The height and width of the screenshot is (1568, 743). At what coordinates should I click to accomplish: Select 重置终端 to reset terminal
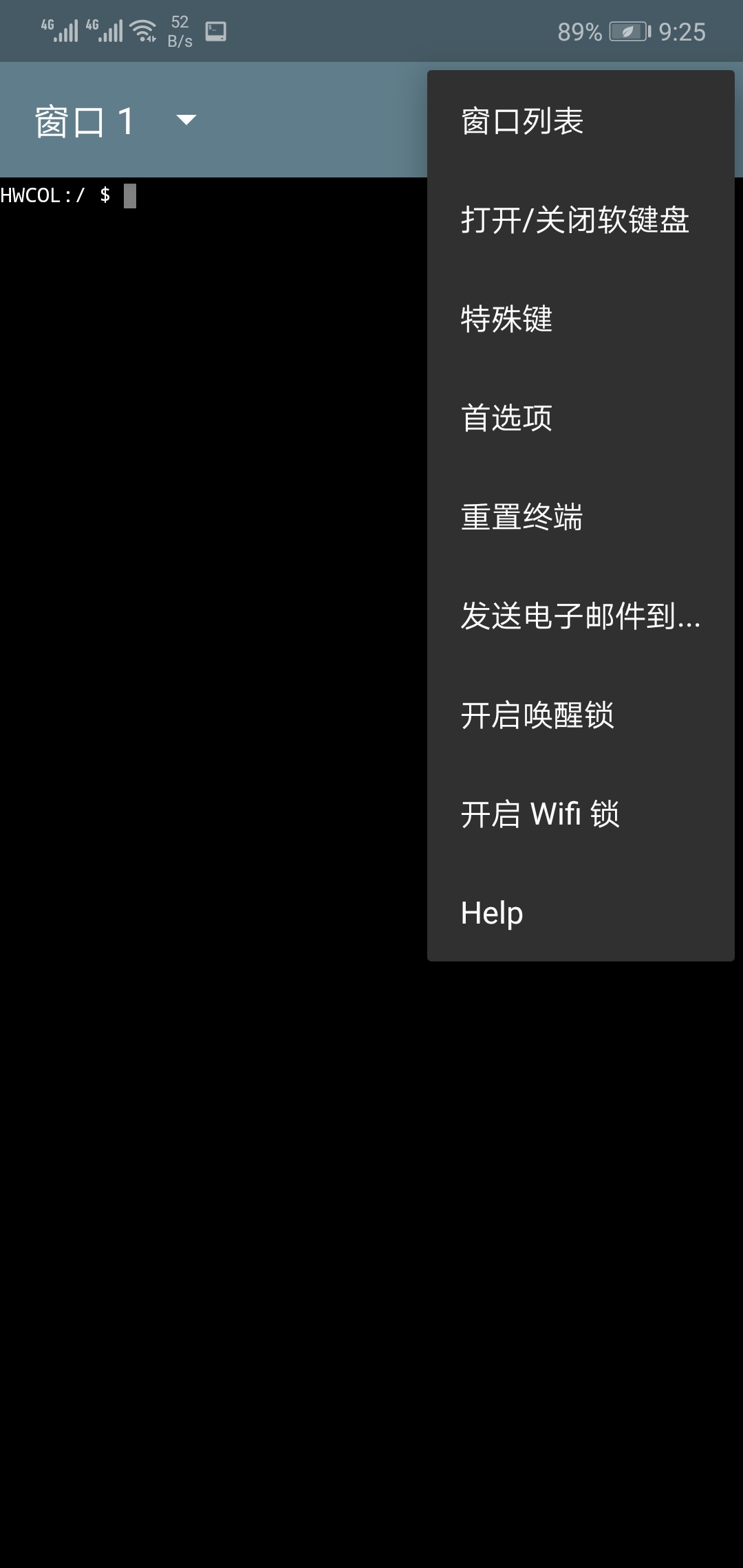click(x=580, y=517)
